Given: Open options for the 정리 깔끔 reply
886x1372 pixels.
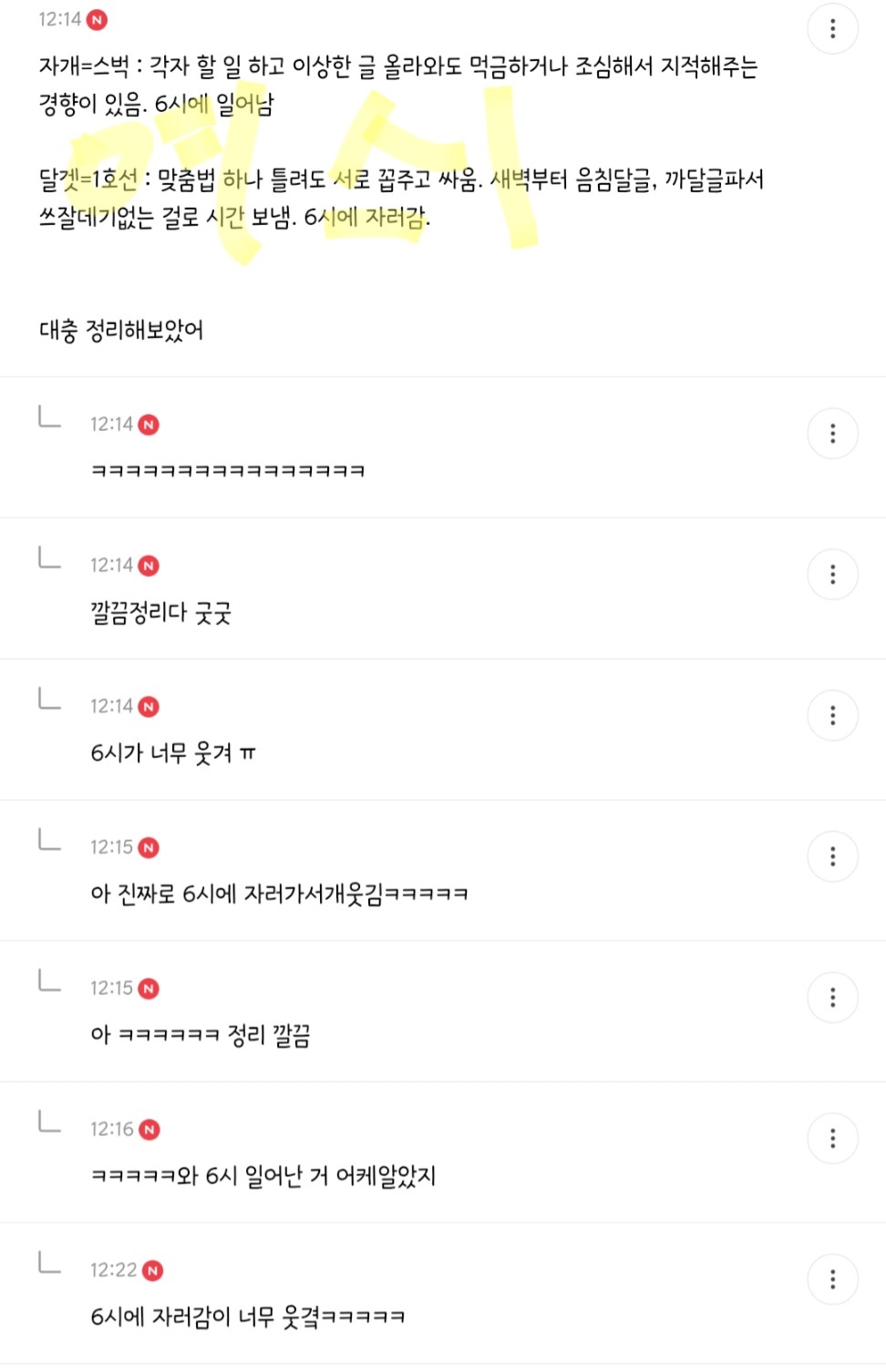Looking at the screenshot, I should coord(832,998).
